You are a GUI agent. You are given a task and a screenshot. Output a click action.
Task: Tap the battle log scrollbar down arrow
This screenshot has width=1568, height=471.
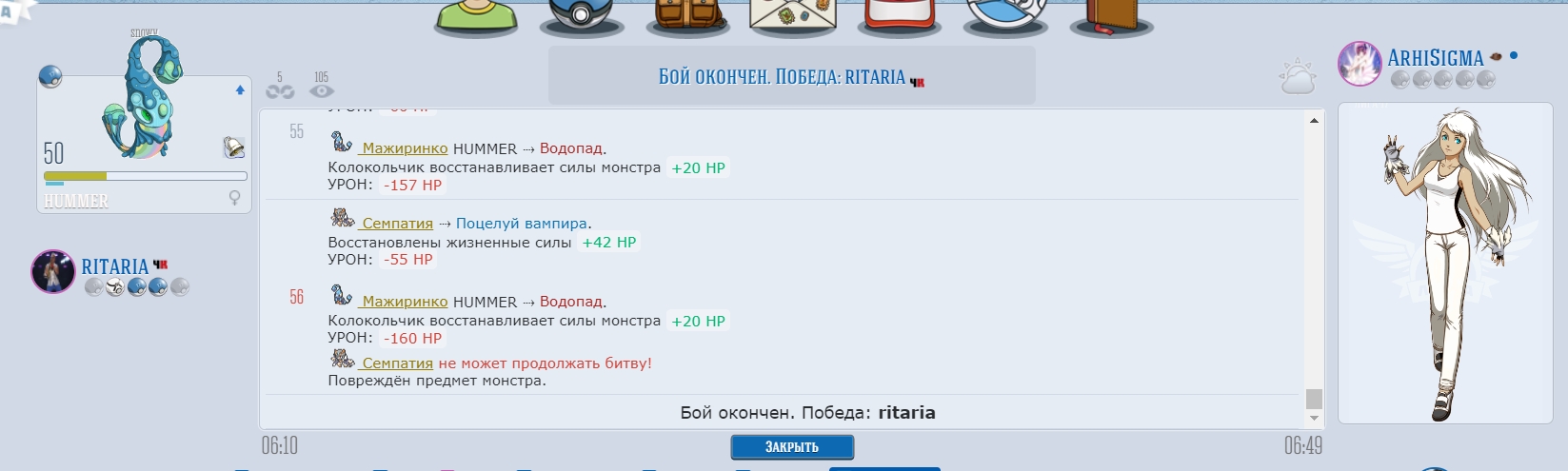tap(1314, 419)
